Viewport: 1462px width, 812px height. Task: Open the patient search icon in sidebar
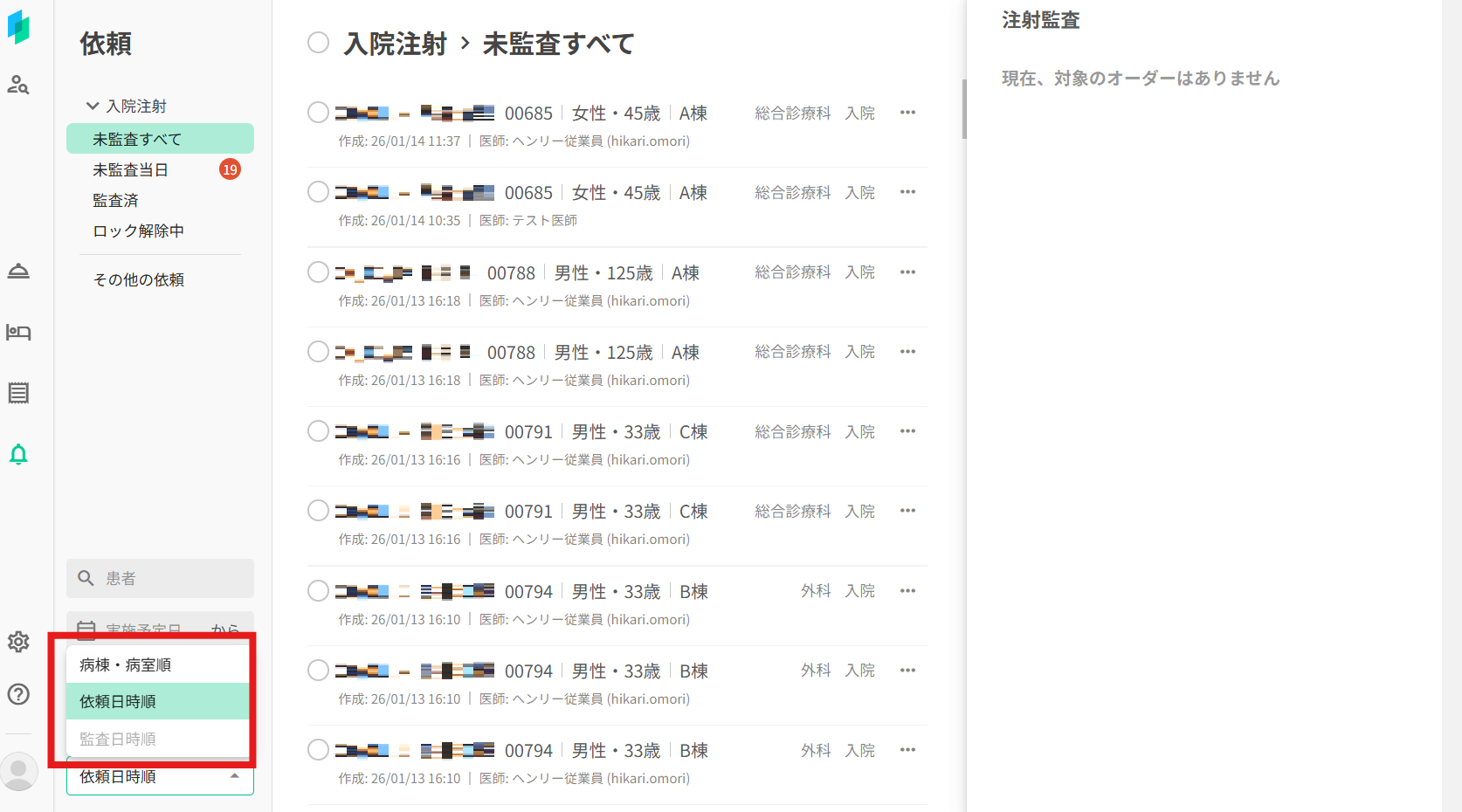(x=18, y=85)
